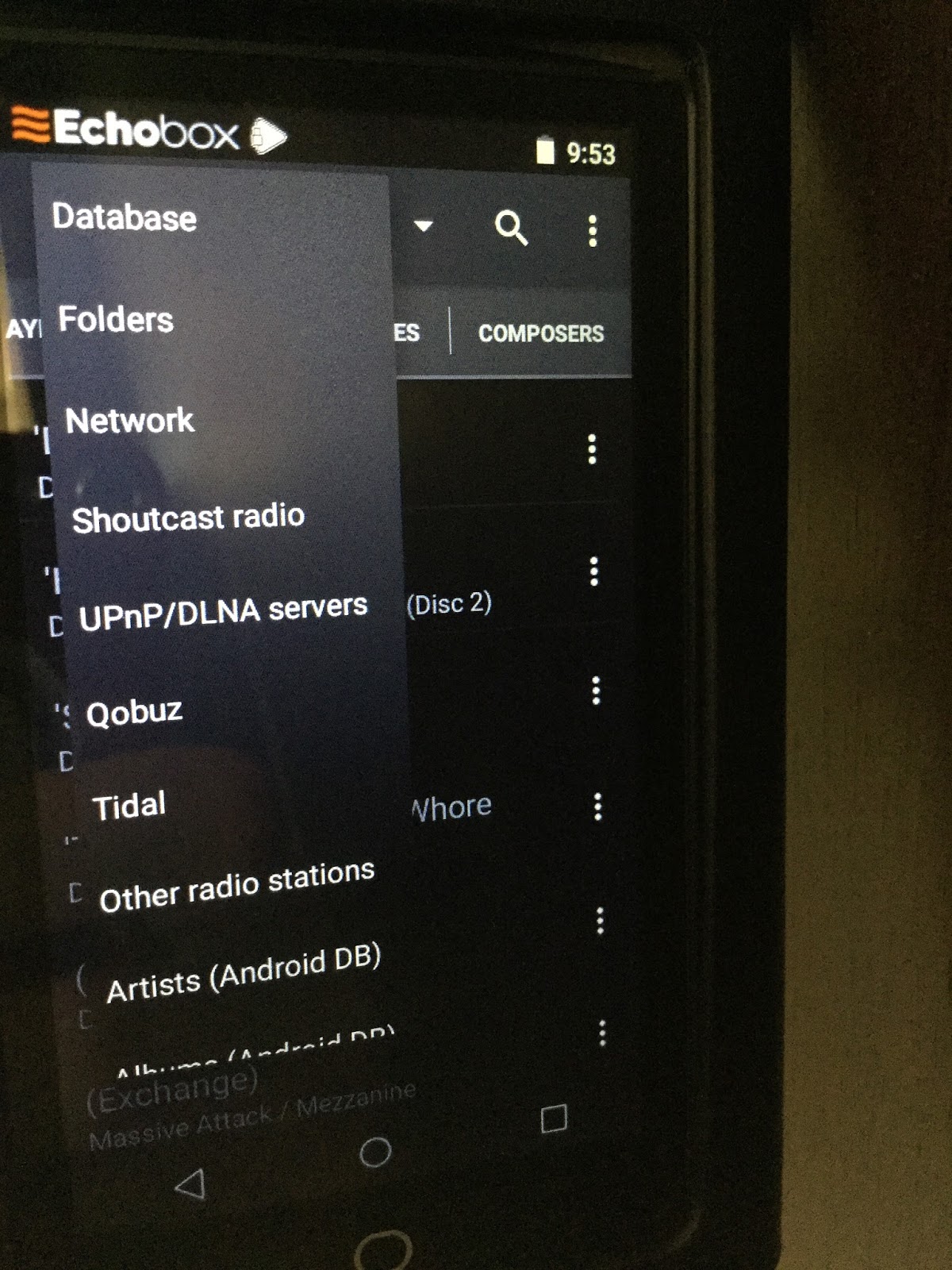
Task: Choose Folders in the dropdown list
Action: click(116, 320)
